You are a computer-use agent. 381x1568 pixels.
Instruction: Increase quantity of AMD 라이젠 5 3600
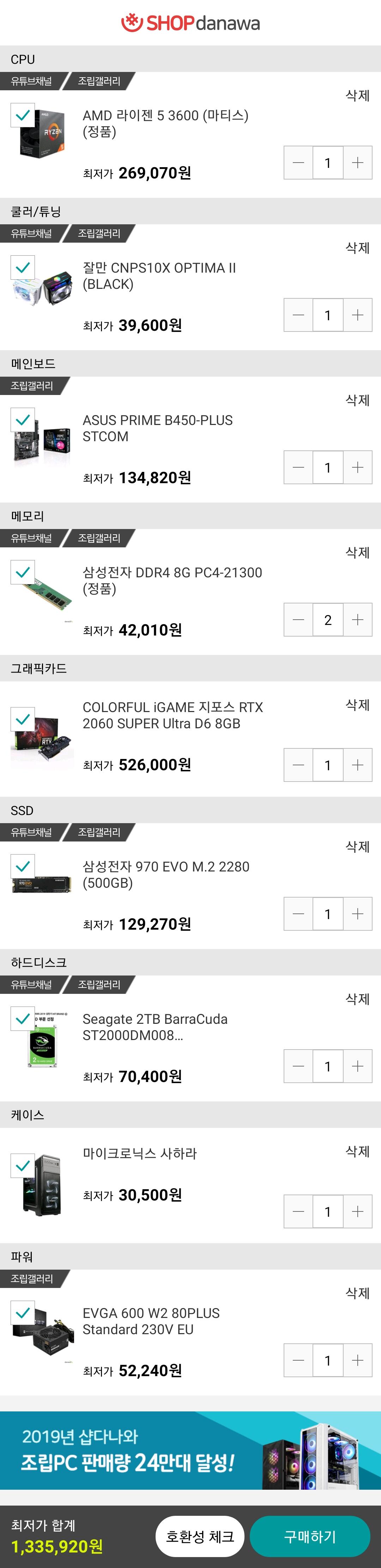(358, 163)
